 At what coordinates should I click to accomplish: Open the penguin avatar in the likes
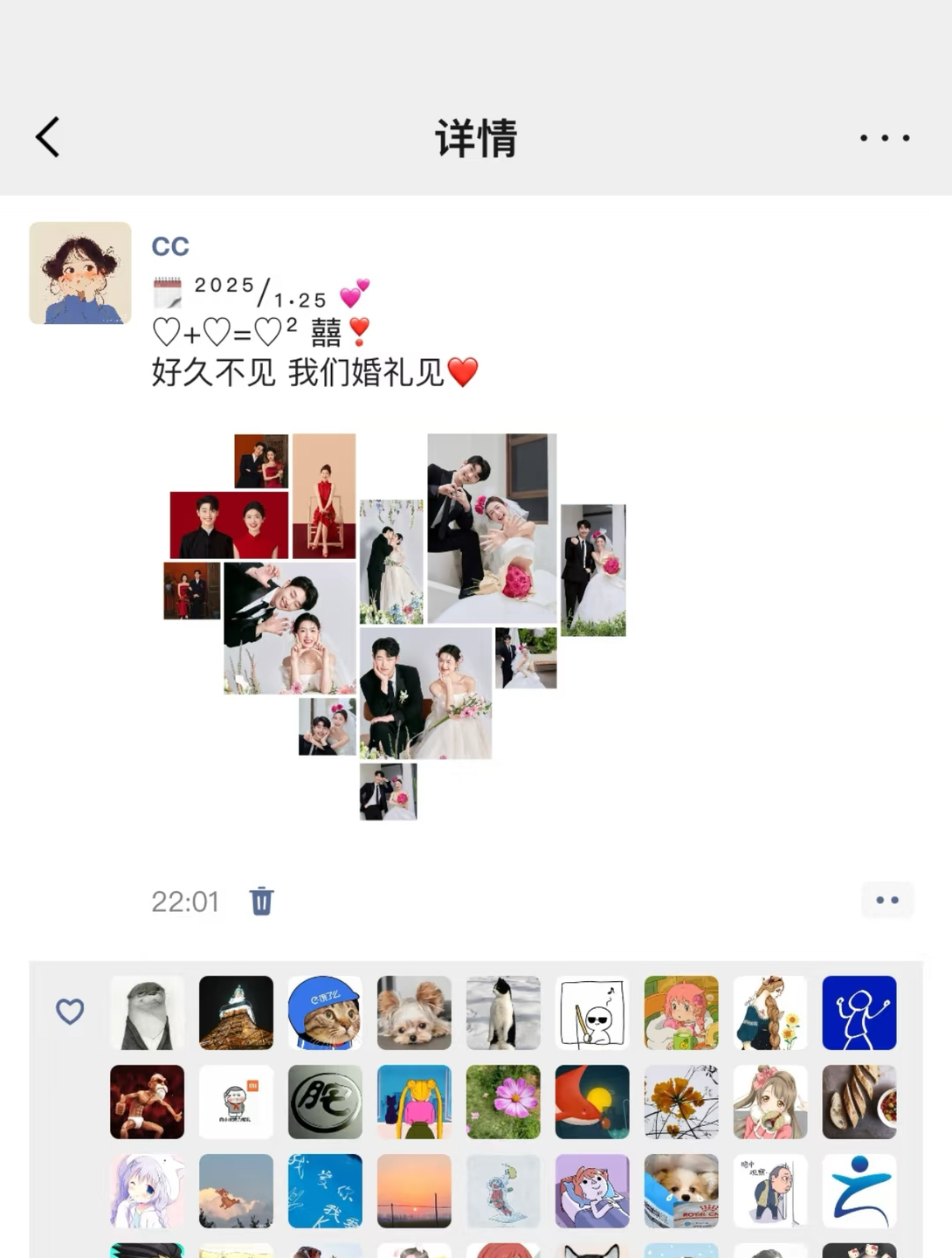coord(503,1013)
